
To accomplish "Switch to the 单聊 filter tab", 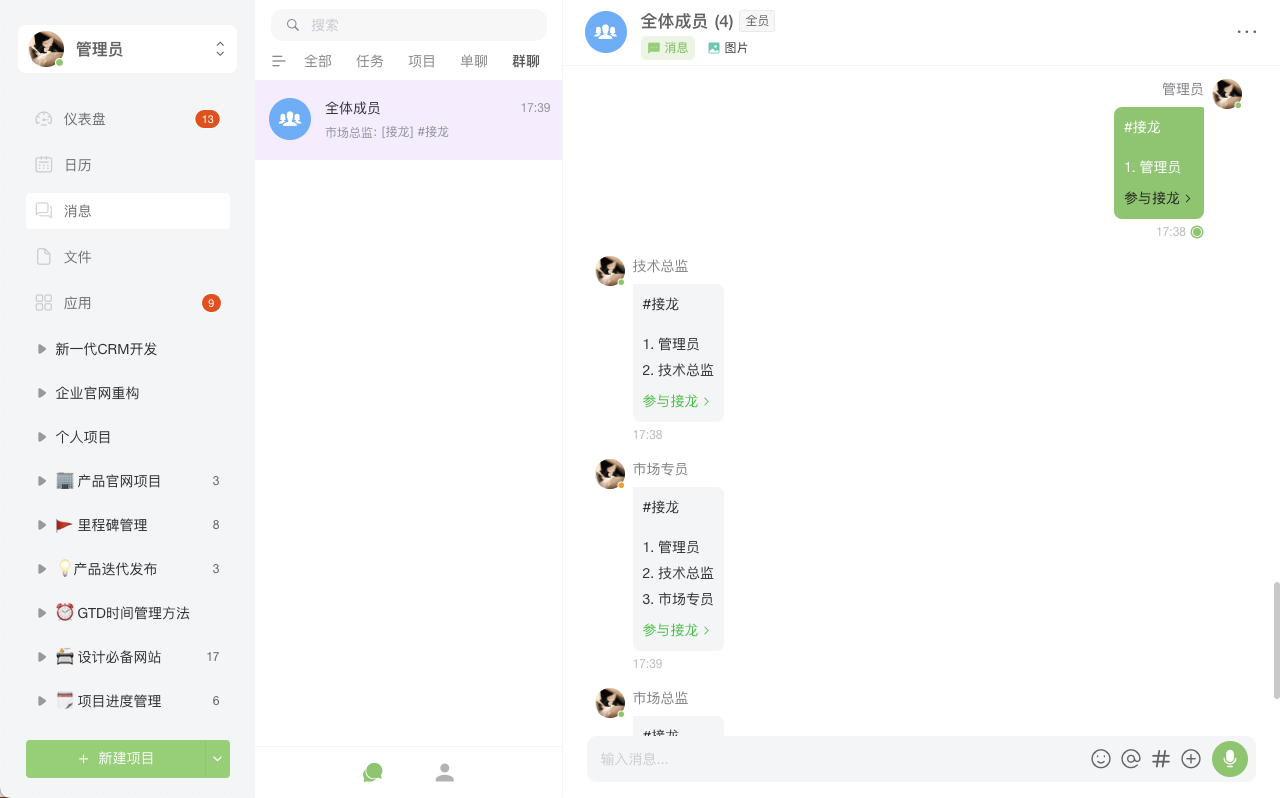I will tap(474, 61).
